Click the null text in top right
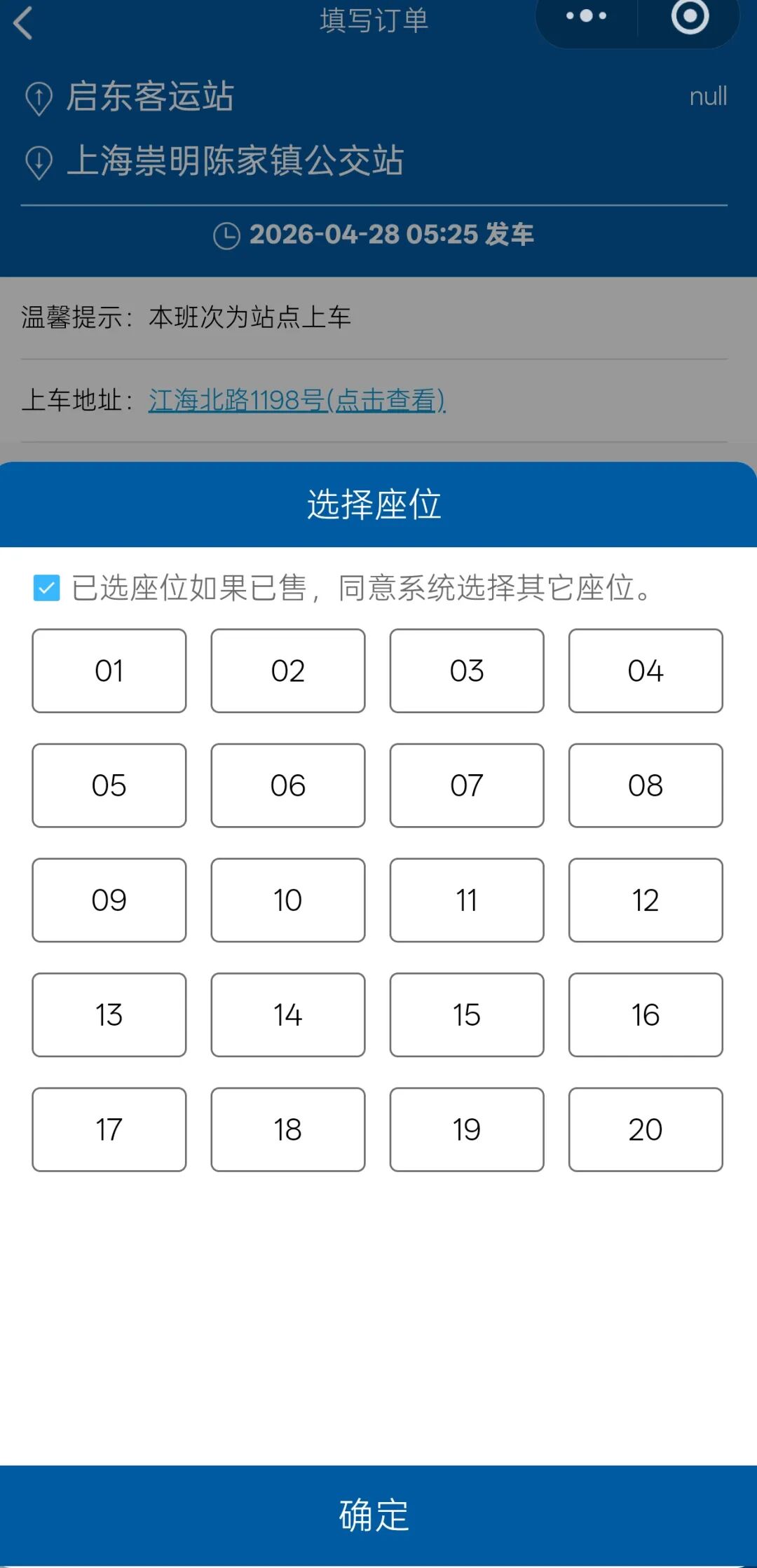757x1568 pixels. click(708, 98)
